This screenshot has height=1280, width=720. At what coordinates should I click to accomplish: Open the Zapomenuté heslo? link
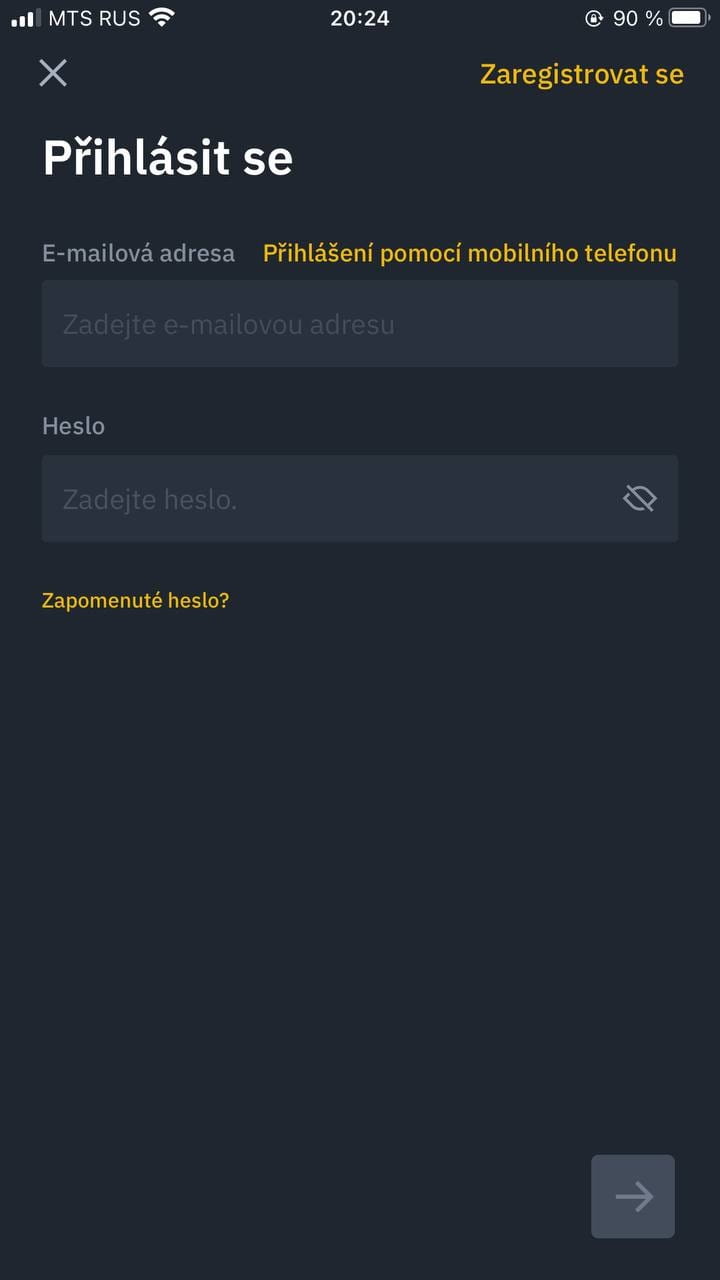[x=136, y=601]
